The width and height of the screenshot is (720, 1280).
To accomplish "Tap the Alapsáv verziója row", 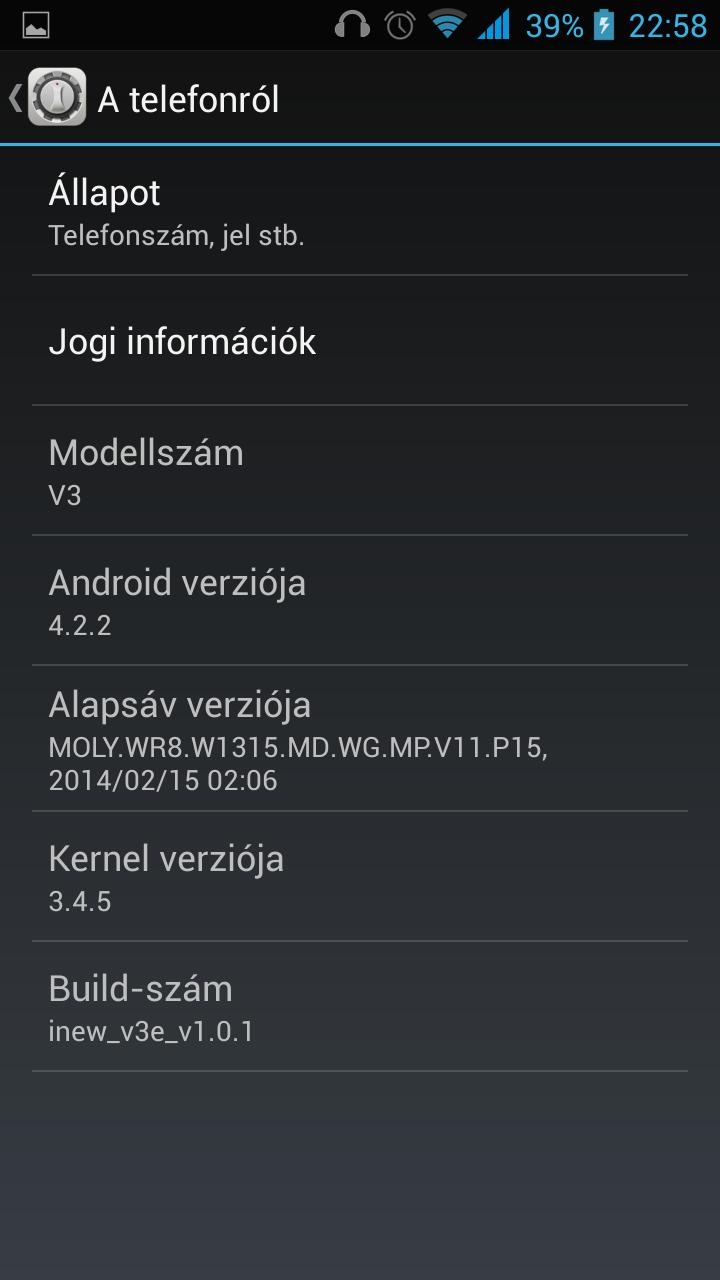I will pos(360,739).
